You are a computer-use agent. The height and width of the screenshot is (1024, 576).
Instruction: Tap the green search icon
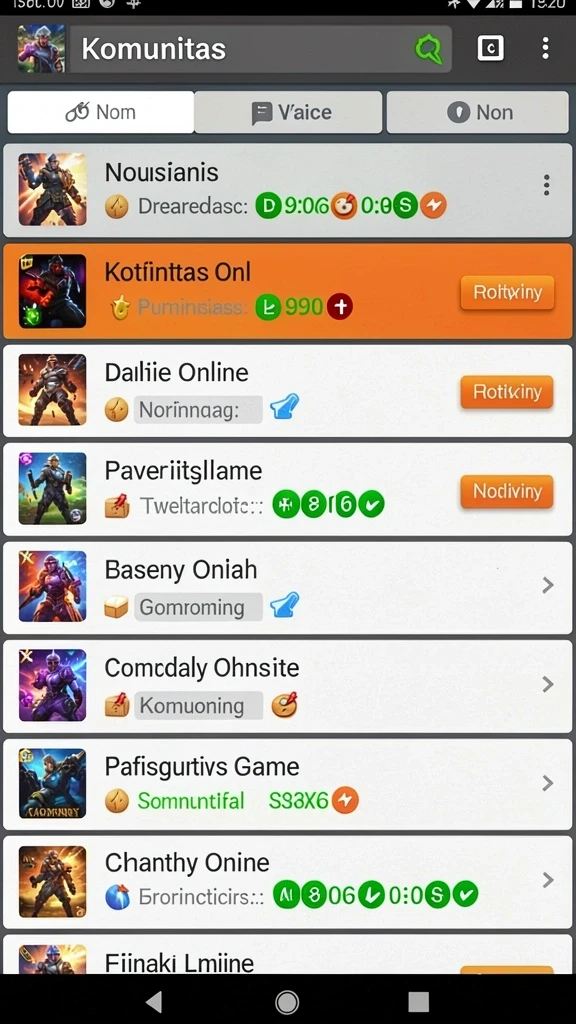click(428, 50)
